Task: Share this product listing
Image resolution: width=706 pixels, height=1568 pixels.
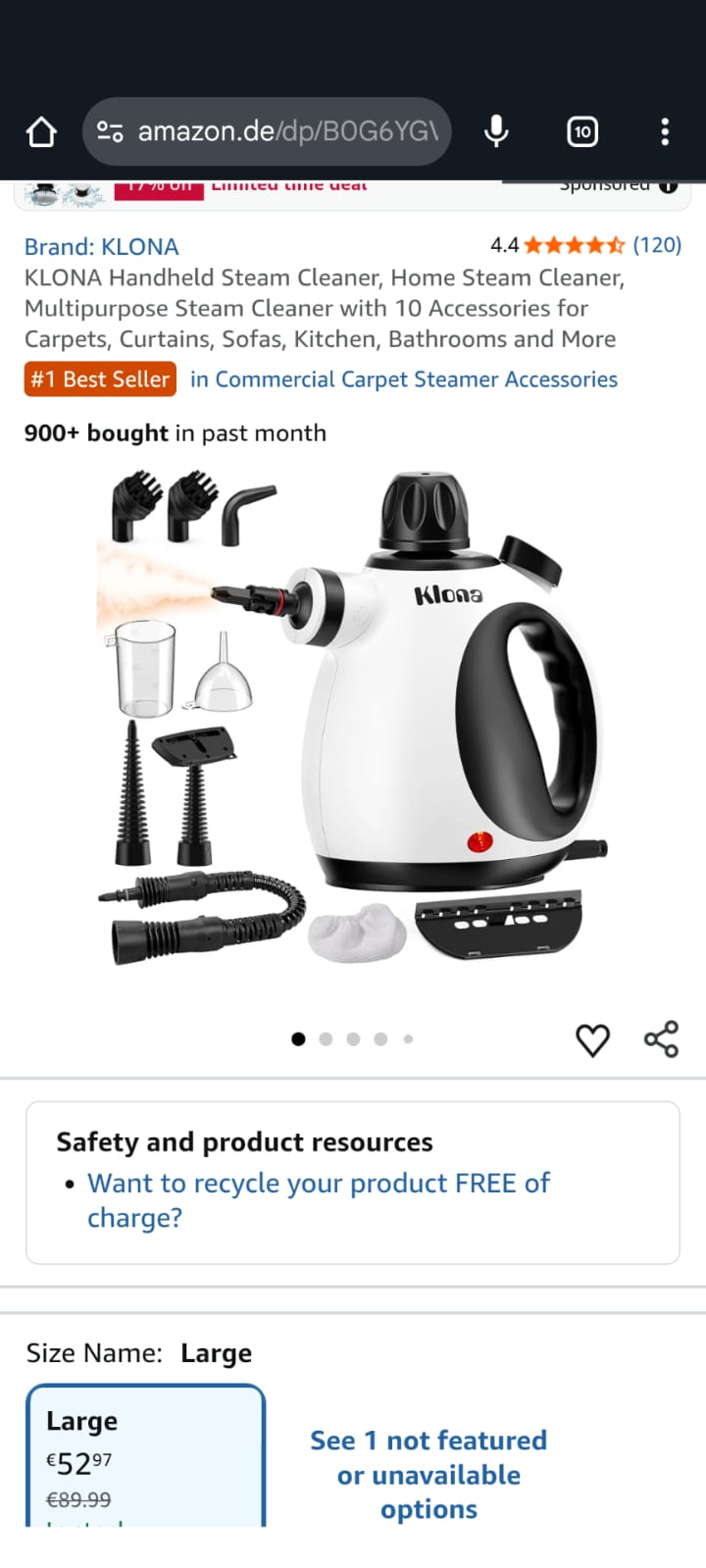Action: [661, 1039]
